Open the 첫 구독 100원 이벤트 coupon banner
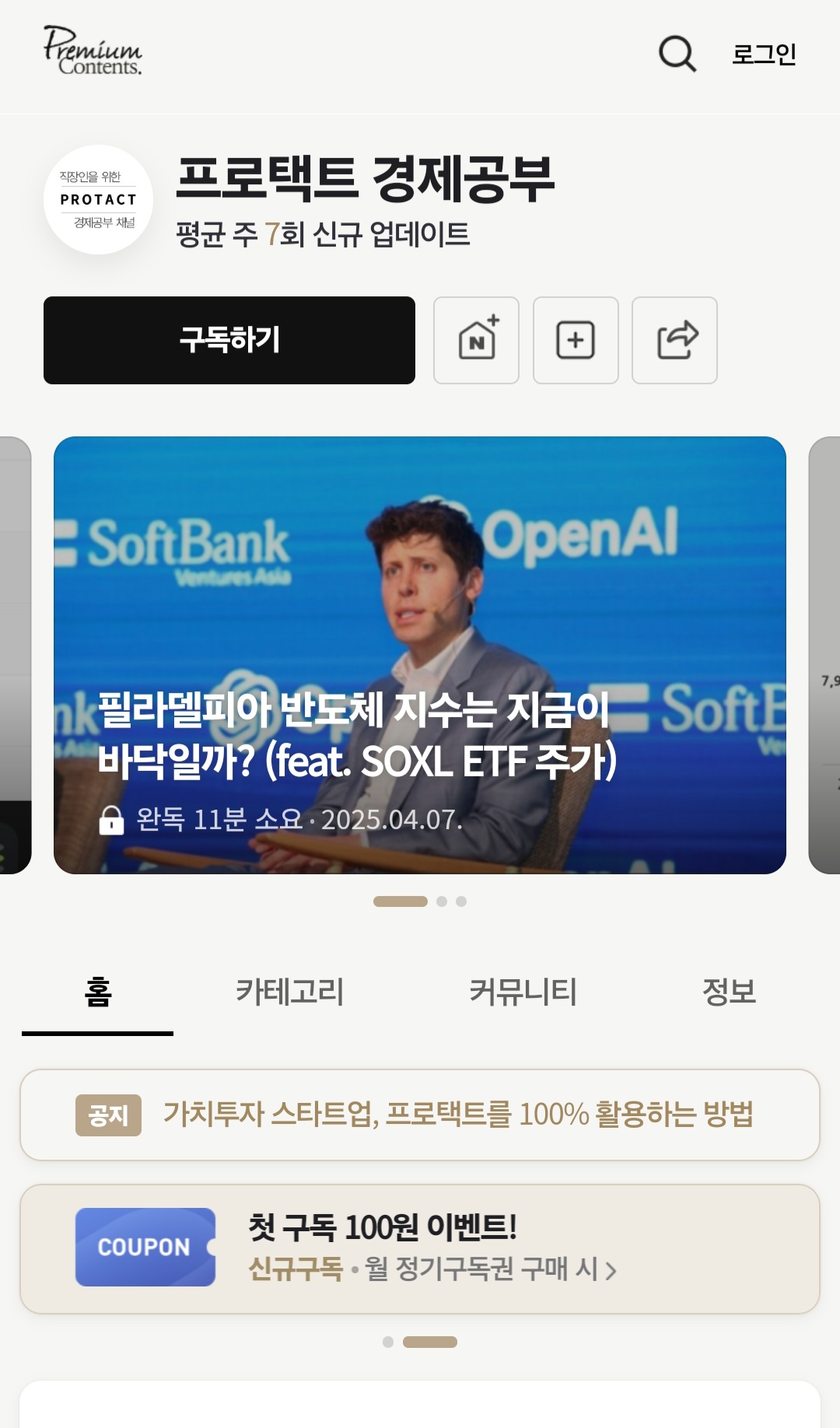840x1428 pixels. tap(420, 1248)
